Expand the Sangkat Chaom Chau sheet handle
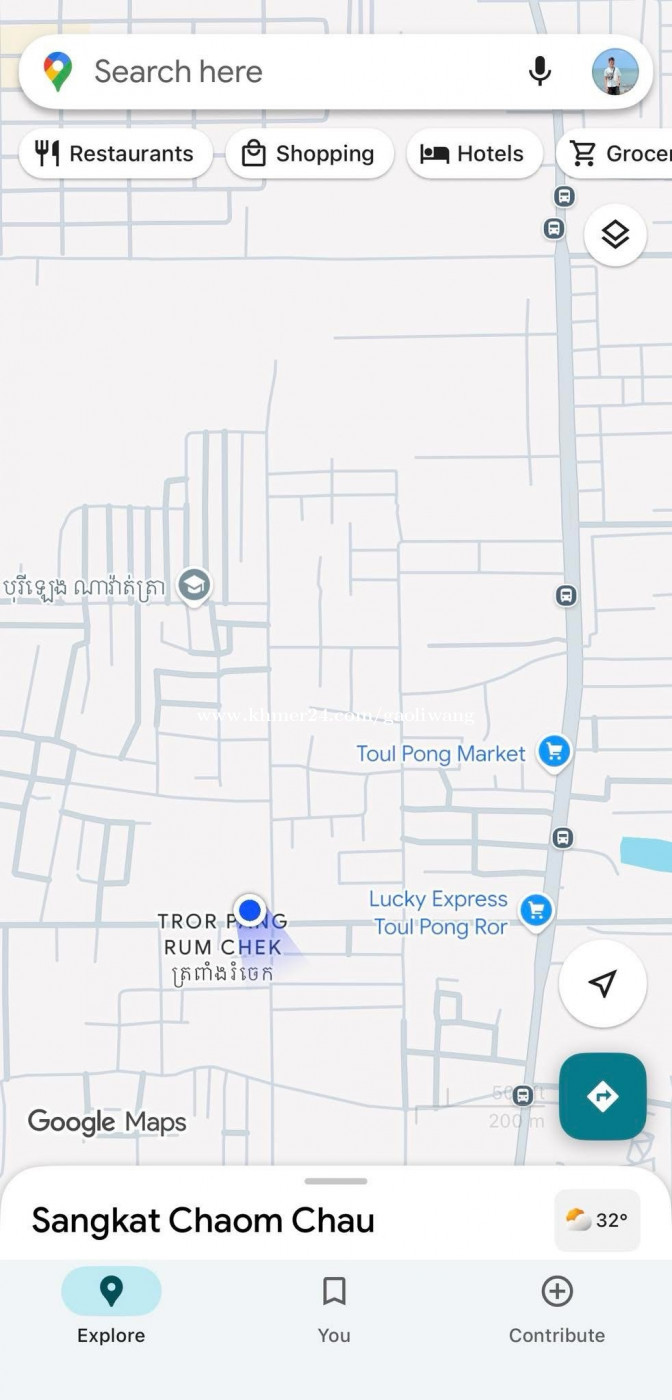672x1400 pixels. pyautogui.click(x=336, y=1181)
